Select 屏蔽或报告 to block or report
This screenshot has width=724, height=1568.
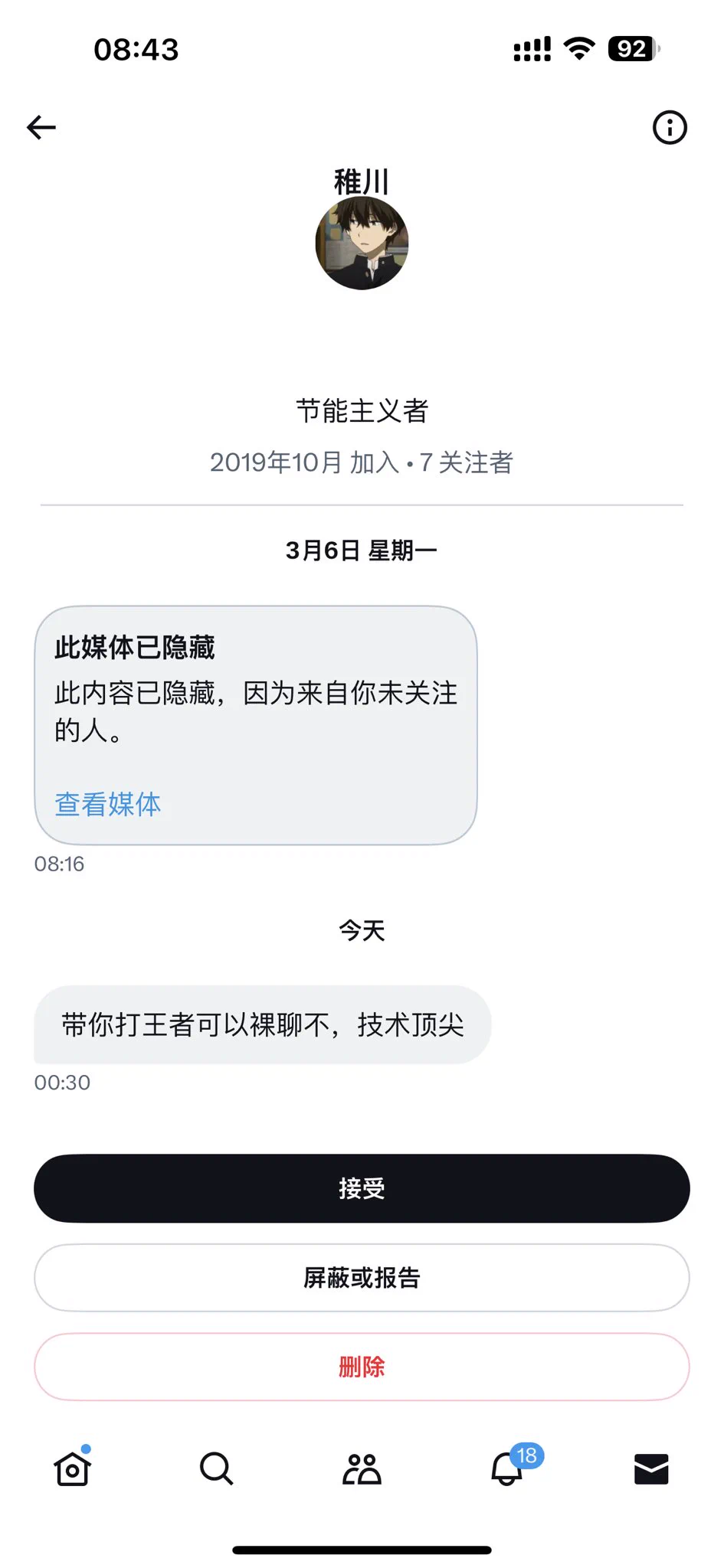(x=362, y=1278)
